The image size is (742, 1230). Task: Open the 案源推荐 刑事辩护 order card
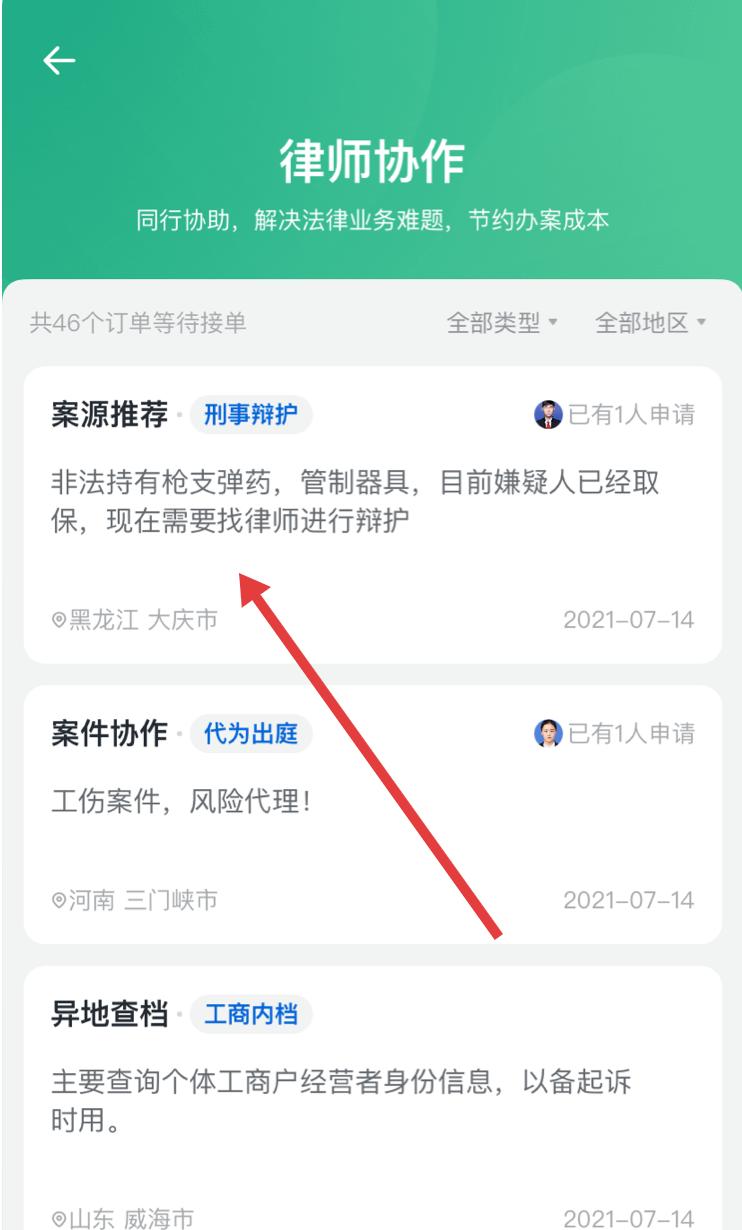[372, 514]
